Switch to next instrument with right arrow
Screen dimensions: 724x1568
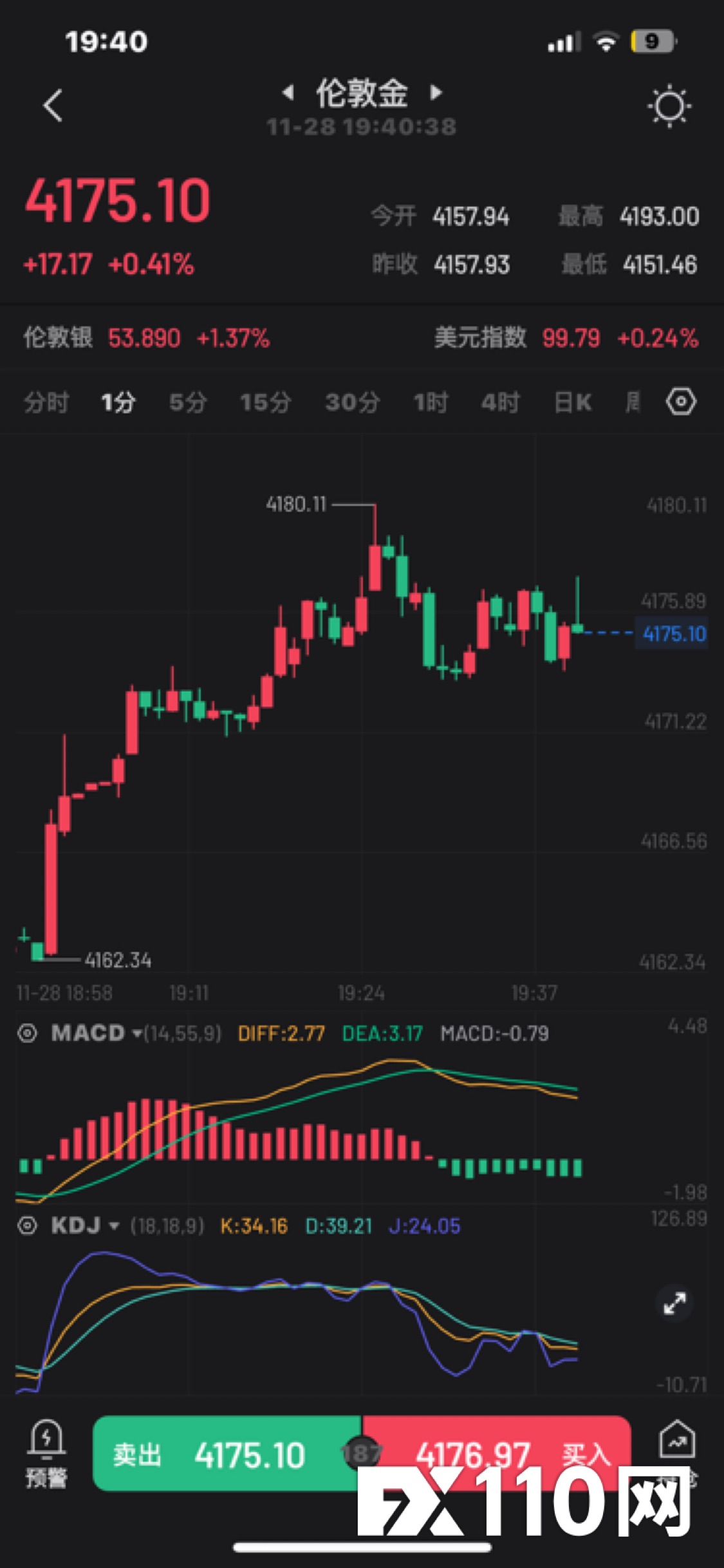pyautogui.click(x=435, y=92)
